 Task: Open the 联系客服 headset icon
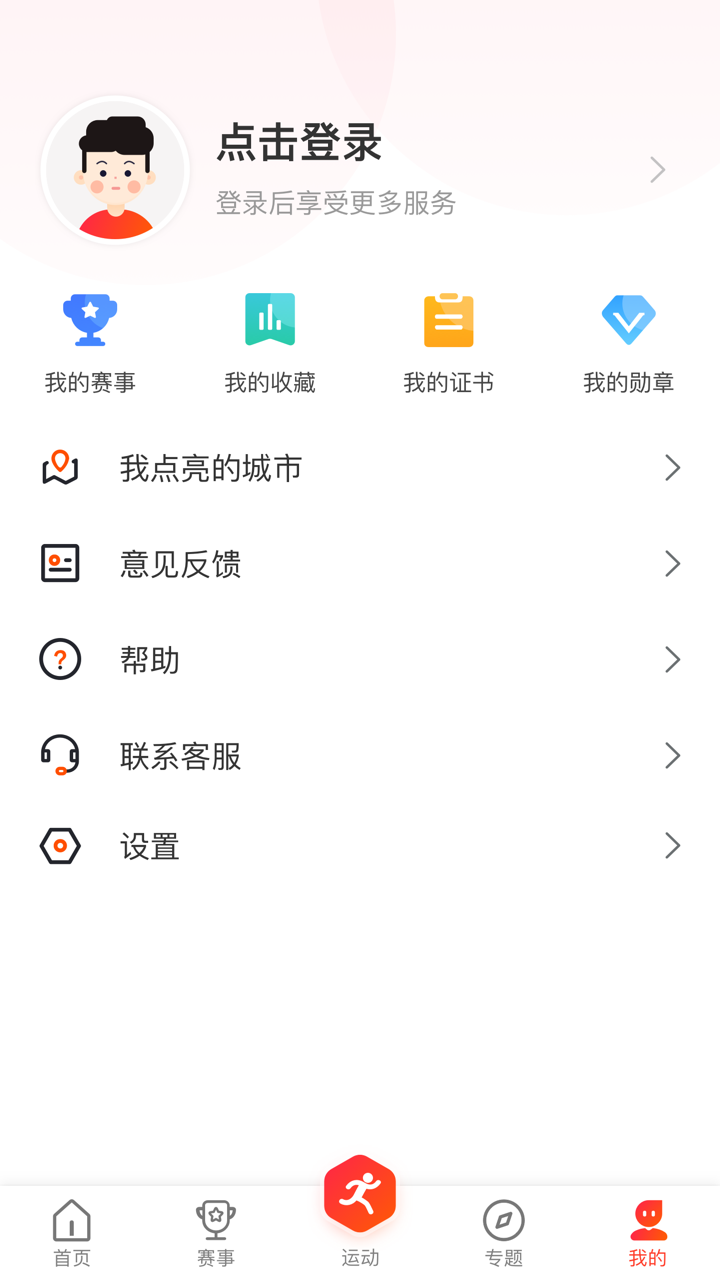[x=60, y=755]
